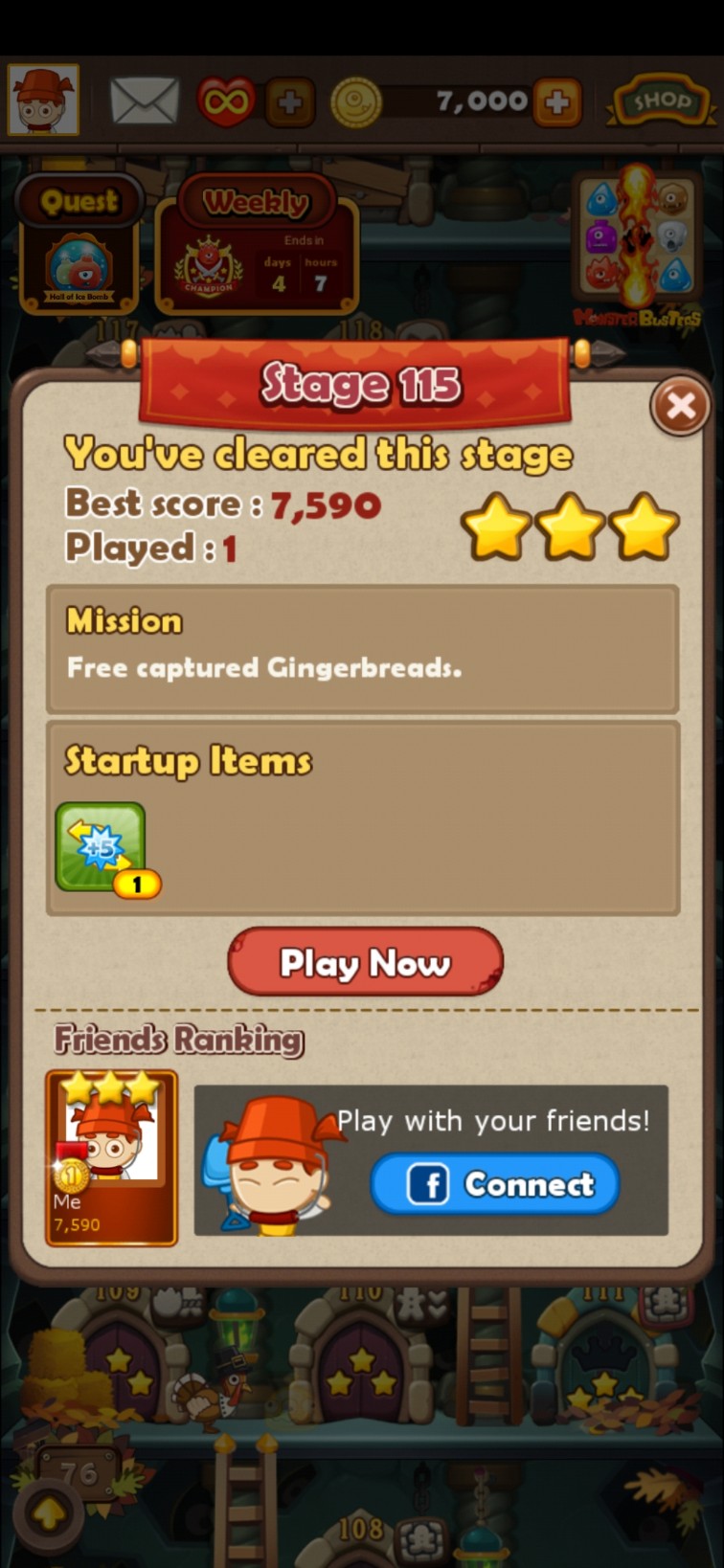The height and width of the screenshot is (1568, 724).
Task: Close the Stage 115 dialog
Action: coord(680,407)
